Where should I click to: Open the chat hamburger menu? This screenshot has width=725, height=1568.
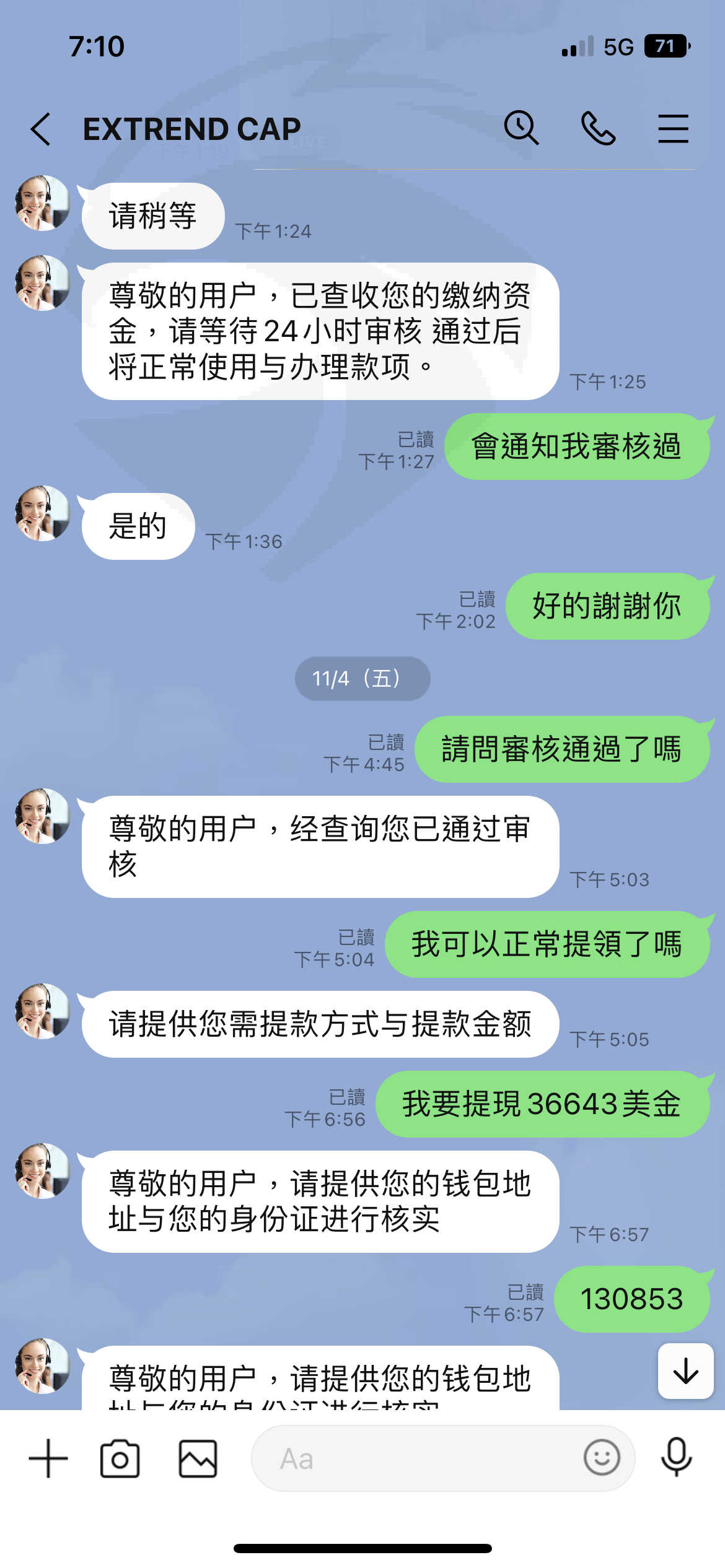[x=673, y=128]
